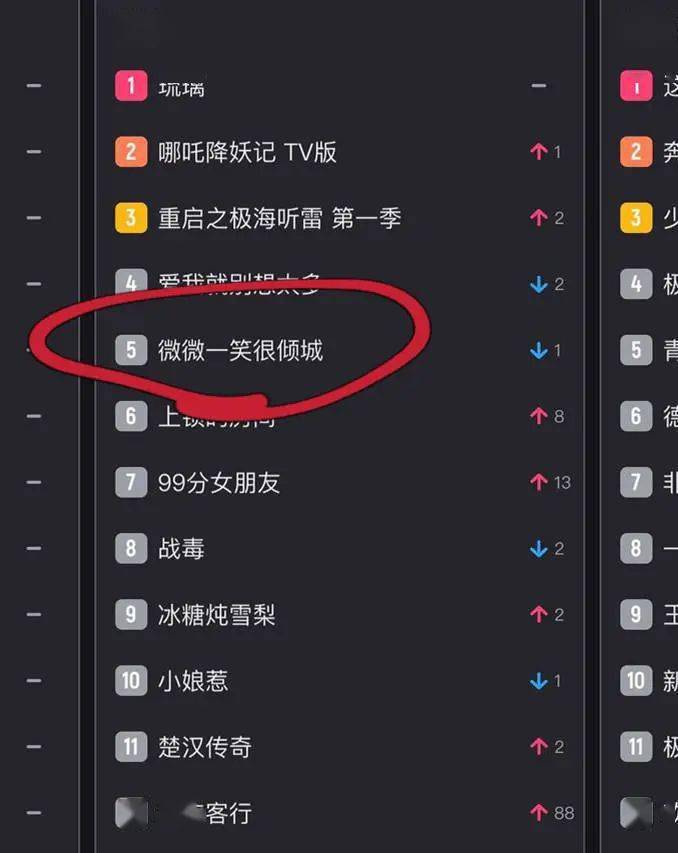Tap the 战毒 row

click(x=181, y=549)
